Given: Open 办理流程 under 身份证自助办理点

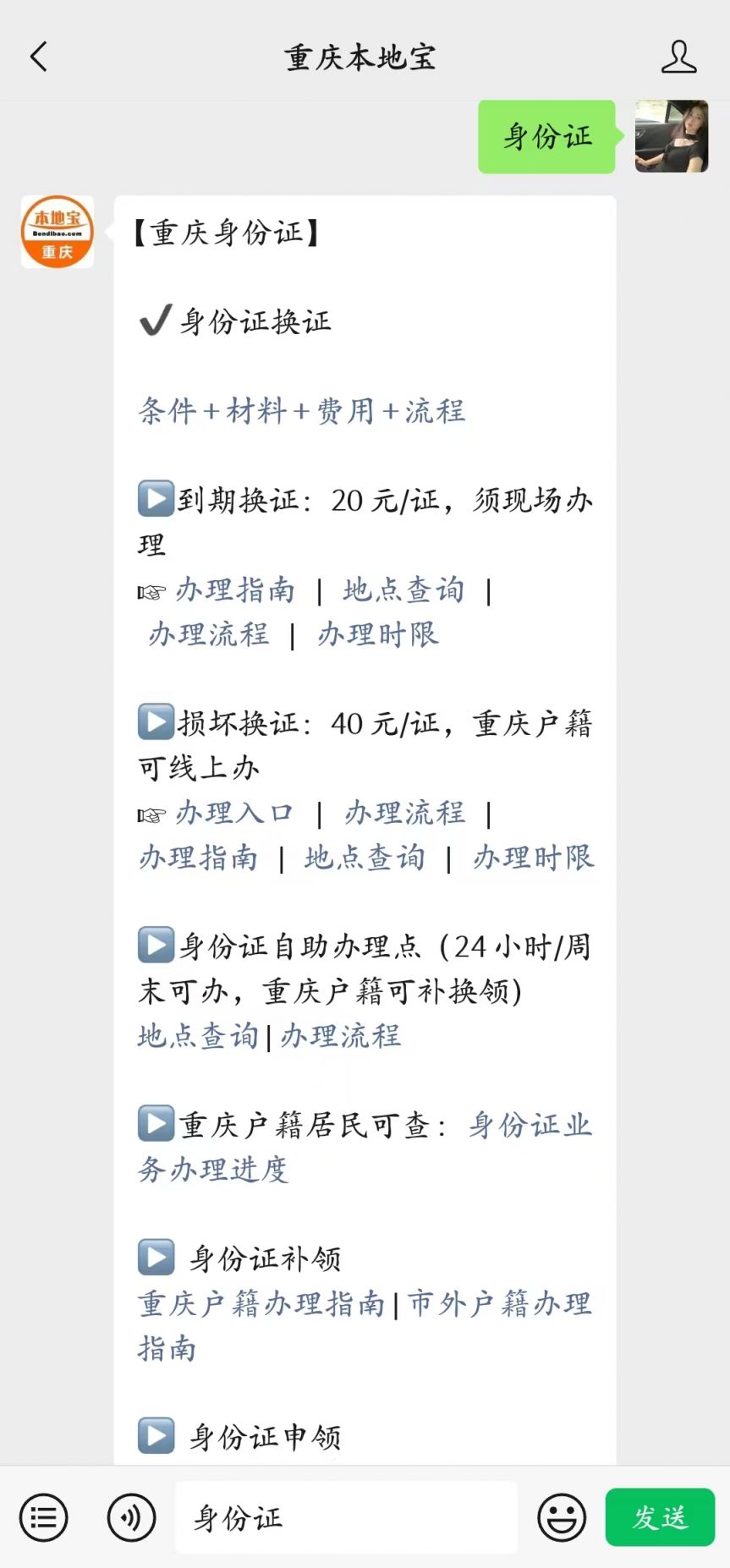Looking at the screenshot, I should [341, 1036].
